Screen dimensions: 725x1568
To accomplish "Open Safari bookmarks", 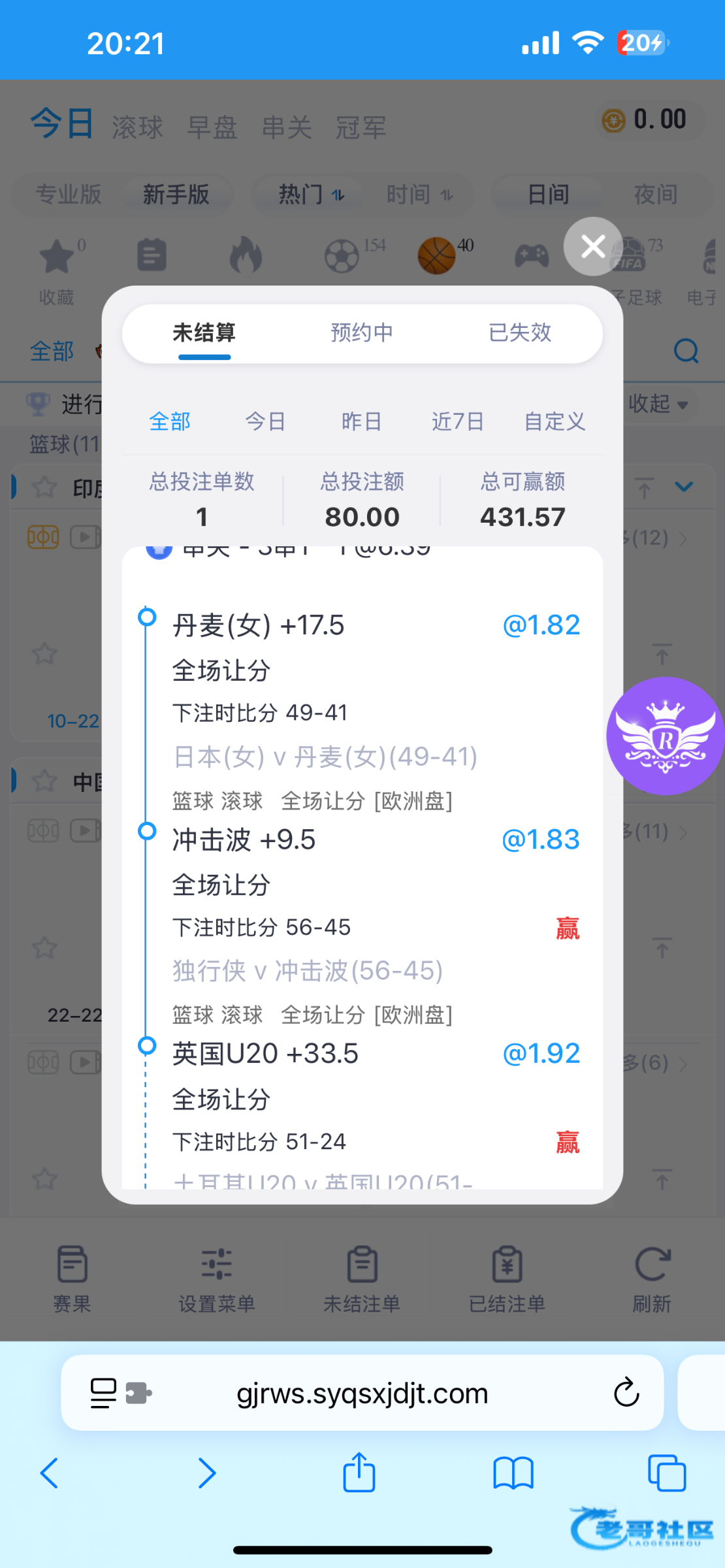I will coord(513,1473).
